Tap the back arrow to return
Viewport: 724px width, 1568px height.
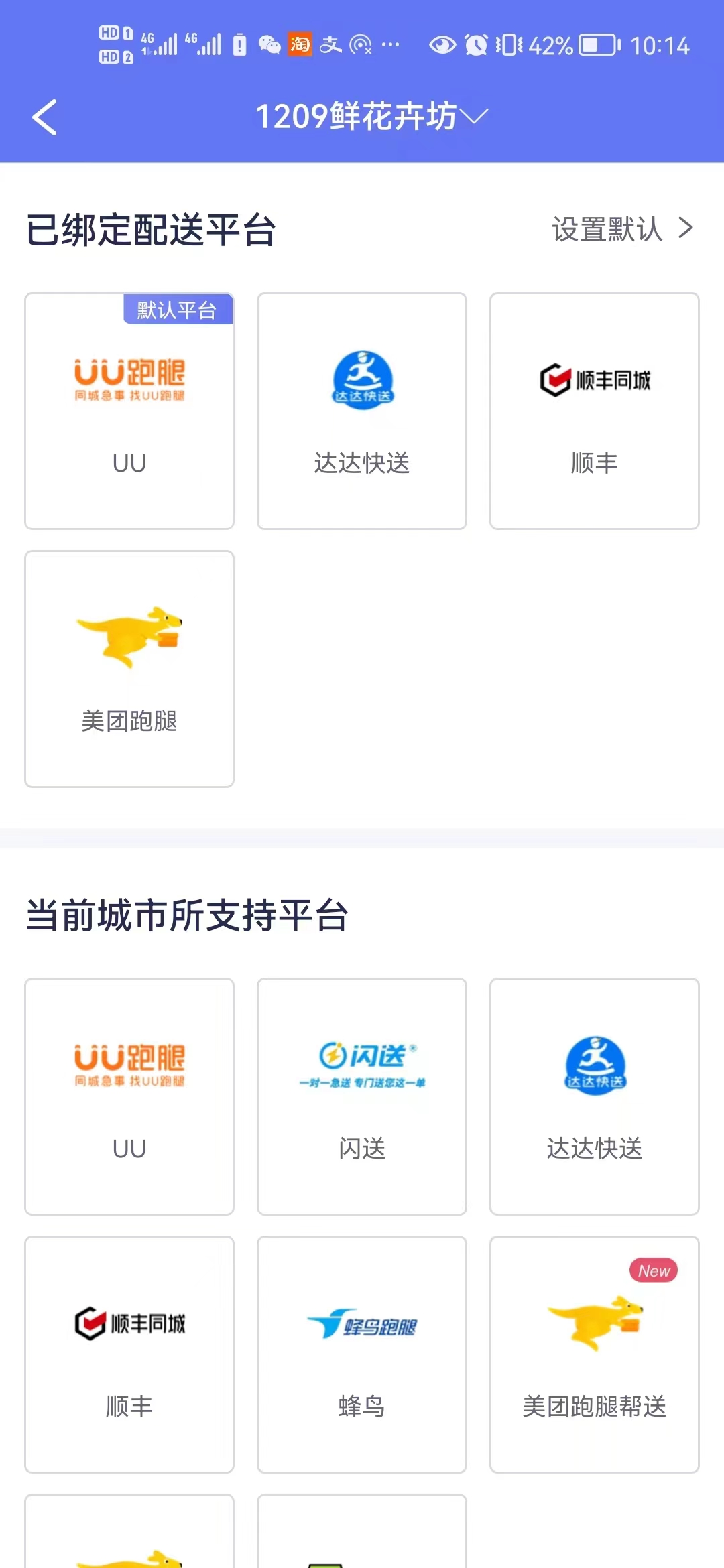pyautogui.click(x=44, y=115)
